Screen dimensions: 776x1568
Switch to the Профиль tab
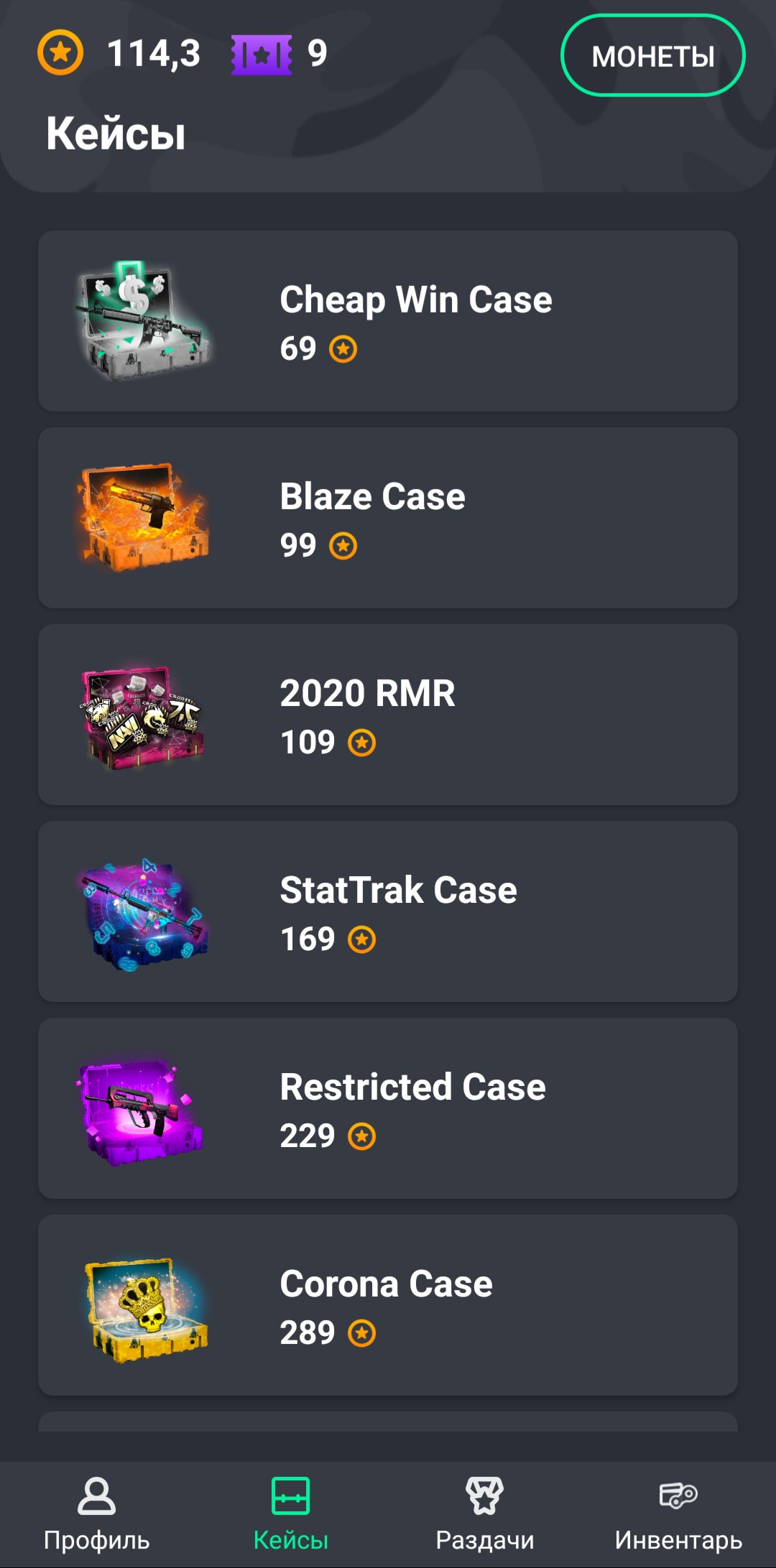[x=96, y=1513]
